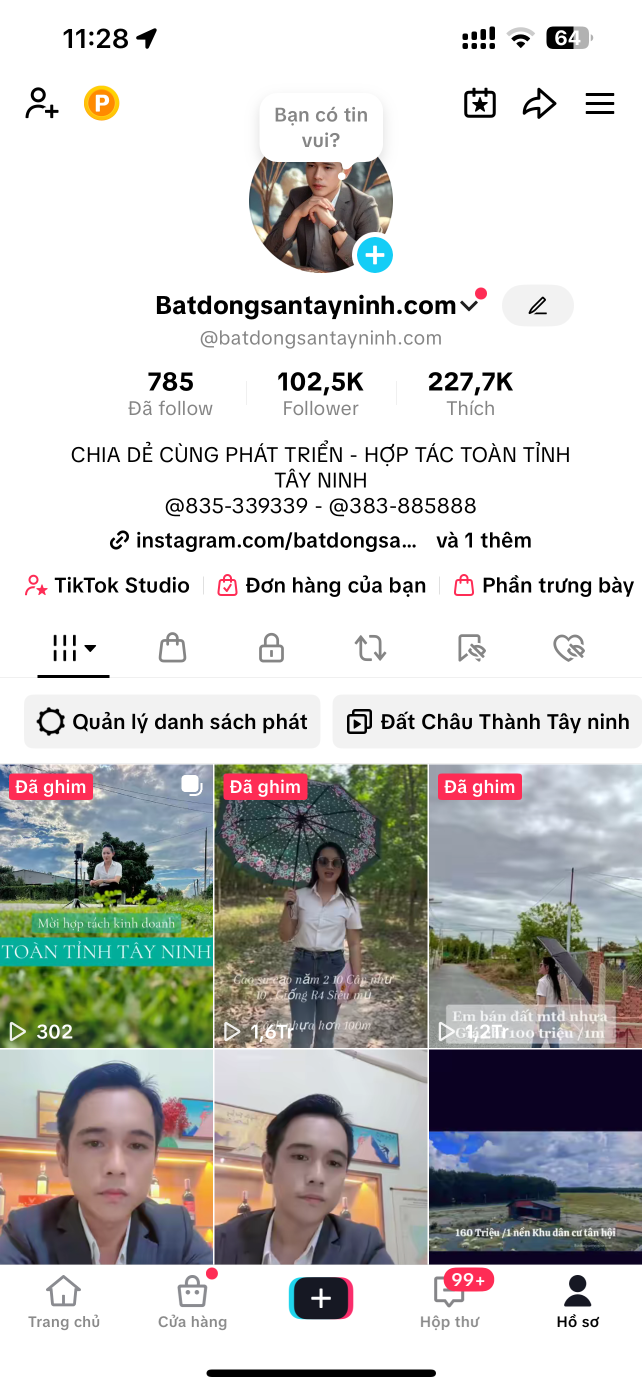642x1389 pixels.
Task: Edit the profile with the pencil button
Action: click(x=538, y=306)
